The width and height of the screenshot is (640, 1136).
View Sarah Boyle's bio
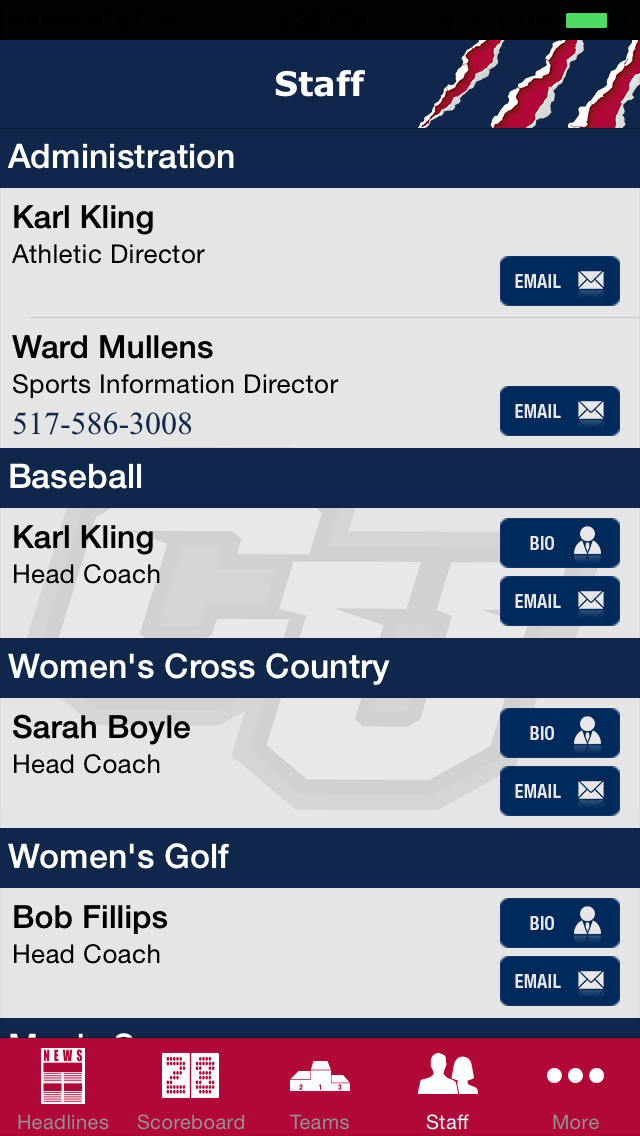point(560,733)
